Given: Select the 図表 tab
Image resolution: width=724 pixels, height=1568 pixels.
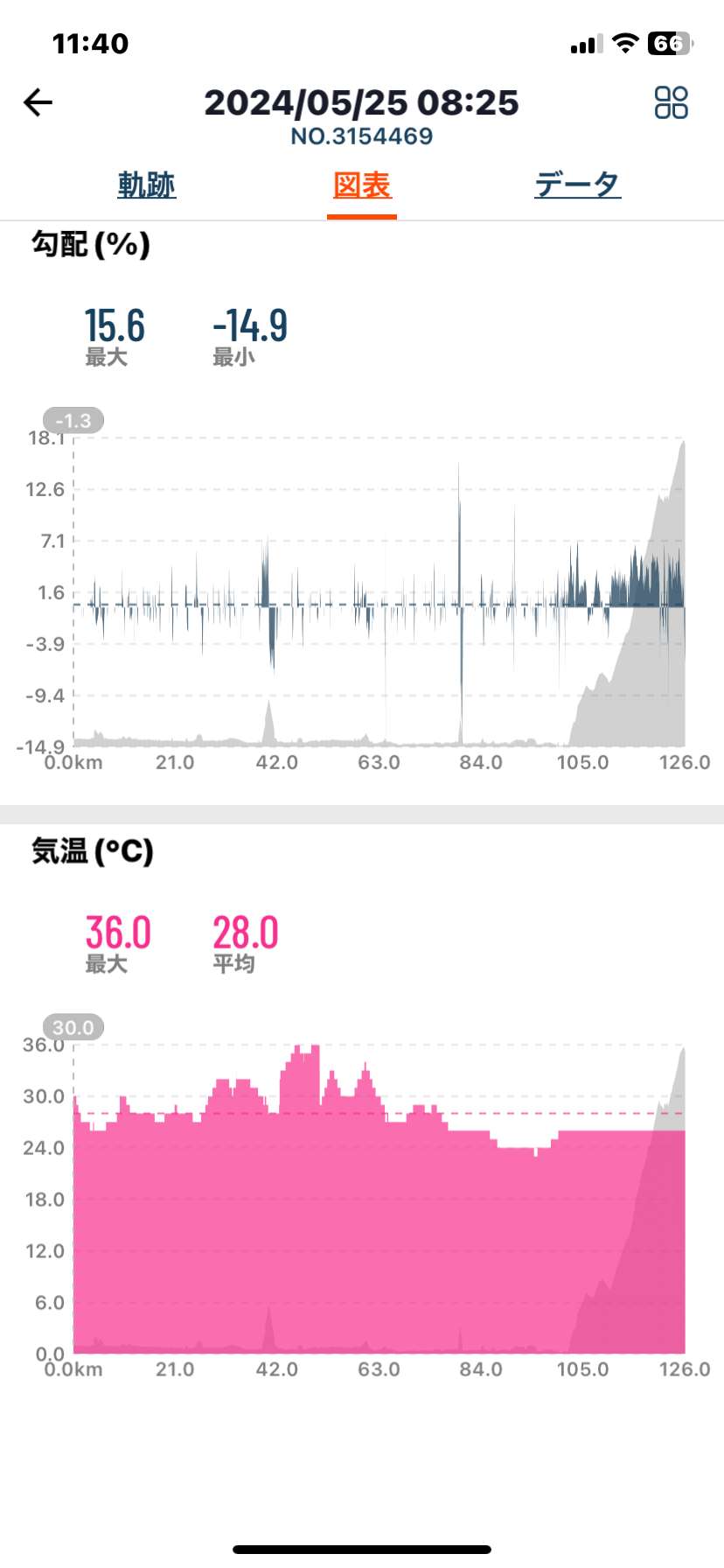Looking at the screenshot, I should [x=362, y=185].
